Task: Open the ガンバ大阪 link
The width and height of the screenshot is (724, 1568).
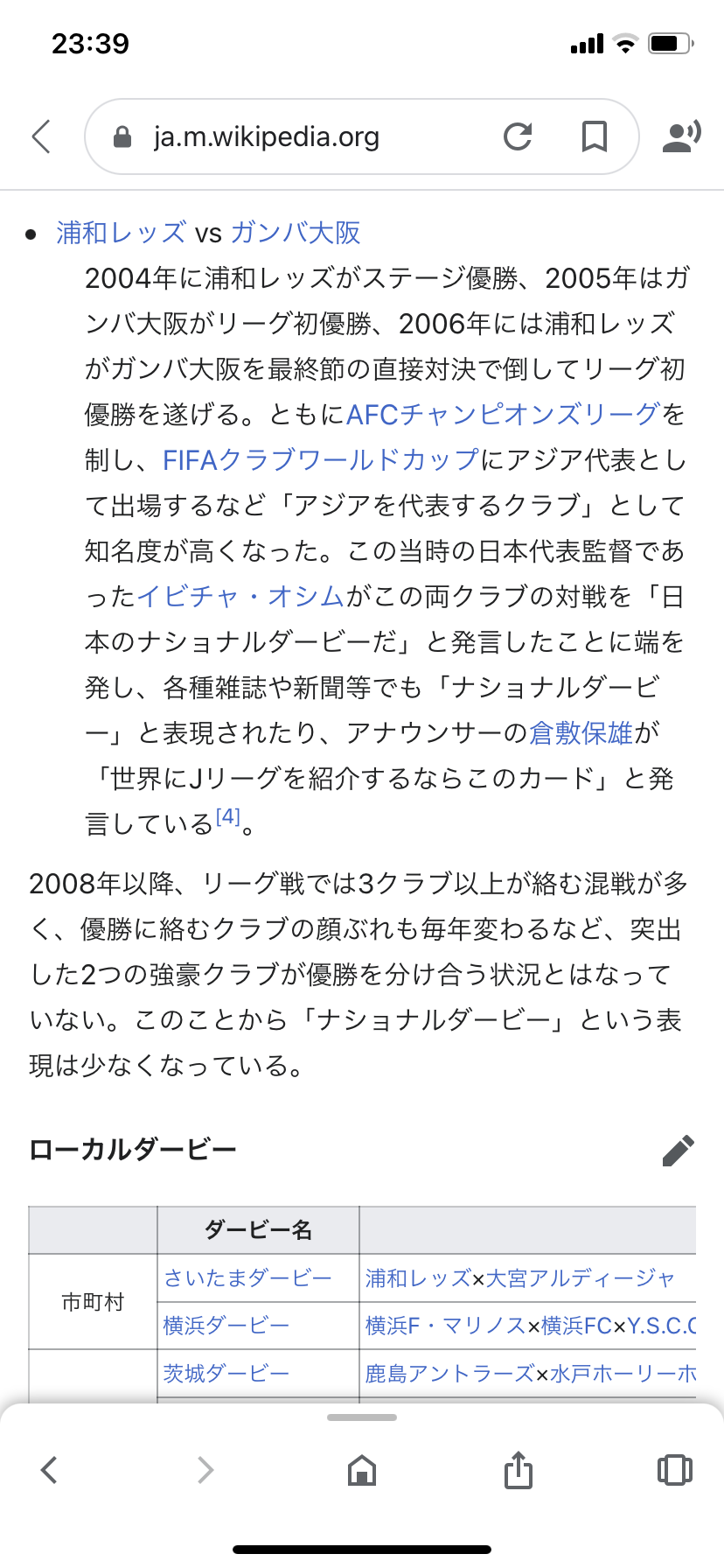Action: pyautogui.click(x=296, y=233)
